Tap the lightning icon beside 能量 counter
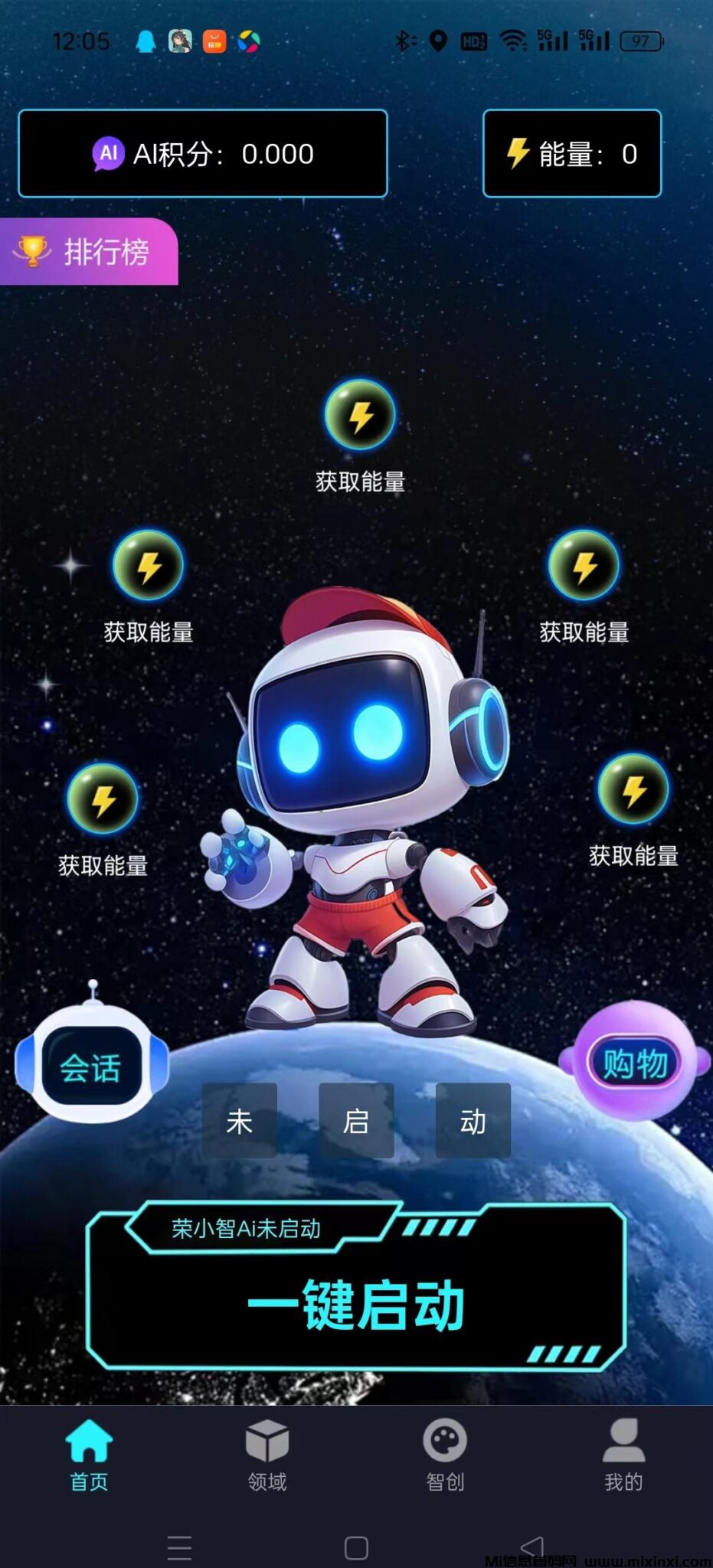Image resolution: width=713 pixels, height=1568 pixels. [519, 152]
